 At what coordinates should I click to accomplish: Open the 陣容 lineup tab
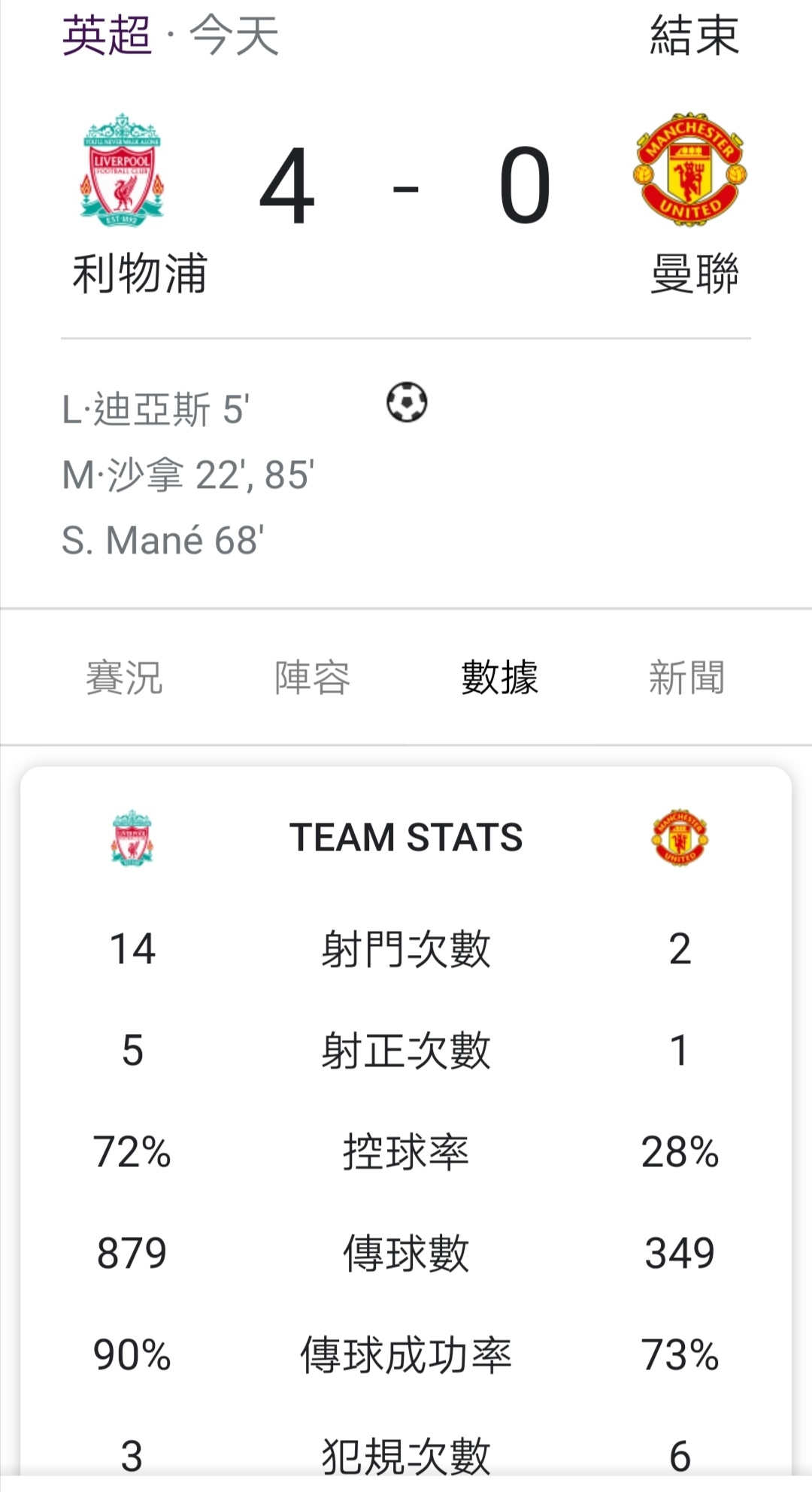click(x=312, y=677)
